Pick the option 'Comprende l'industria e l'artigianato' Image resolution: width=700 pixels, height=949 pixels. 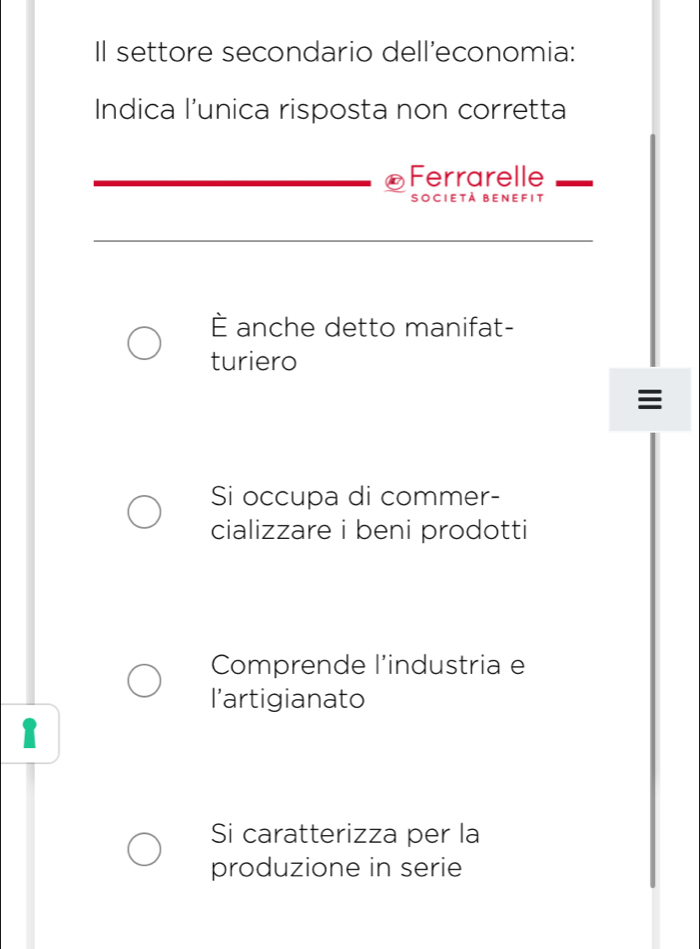click(143, 680)
